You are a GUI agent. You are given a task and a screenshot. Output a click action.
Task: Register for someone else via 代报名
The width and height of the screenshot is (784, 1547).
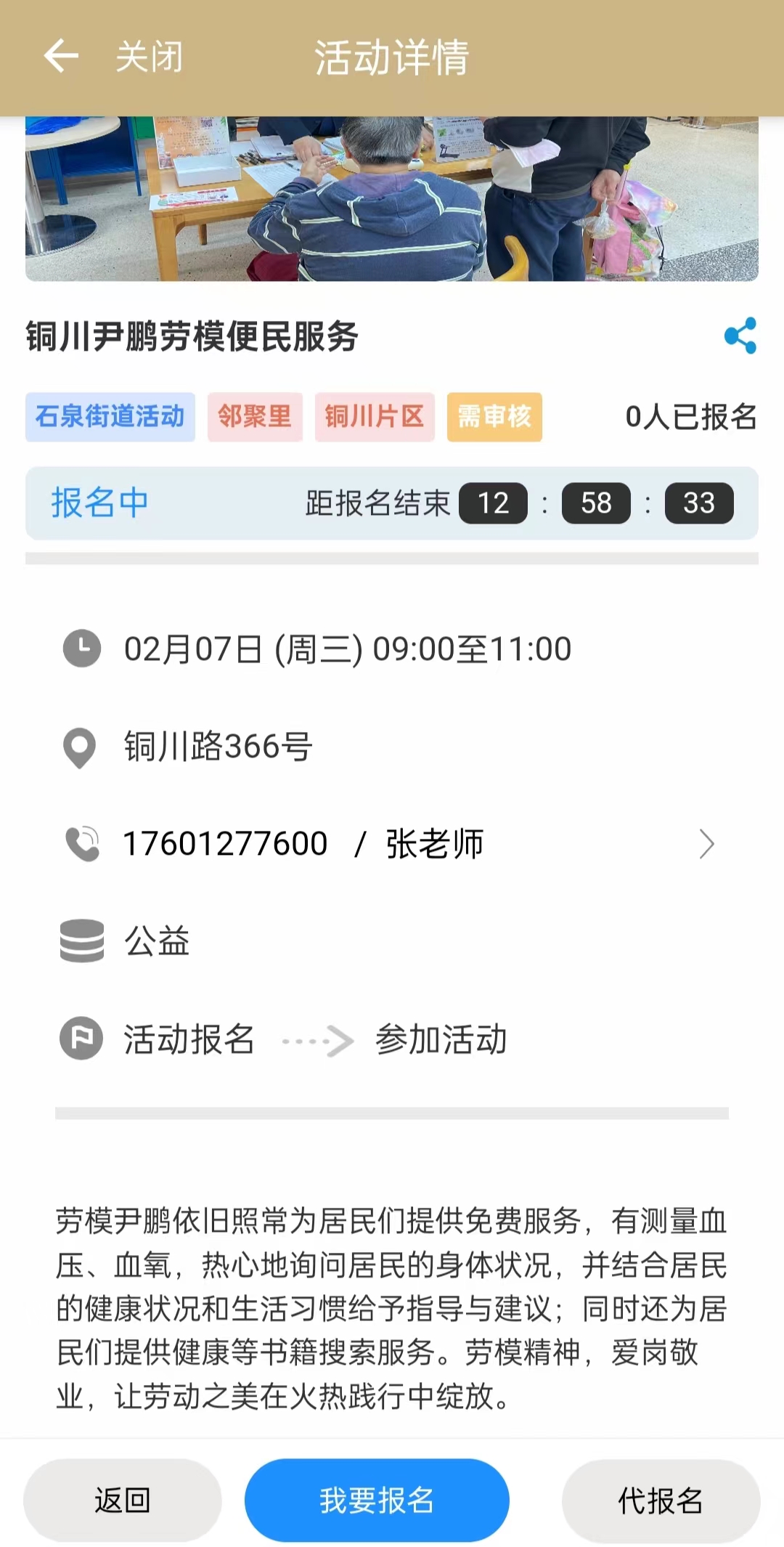(x=661, y=1501)
